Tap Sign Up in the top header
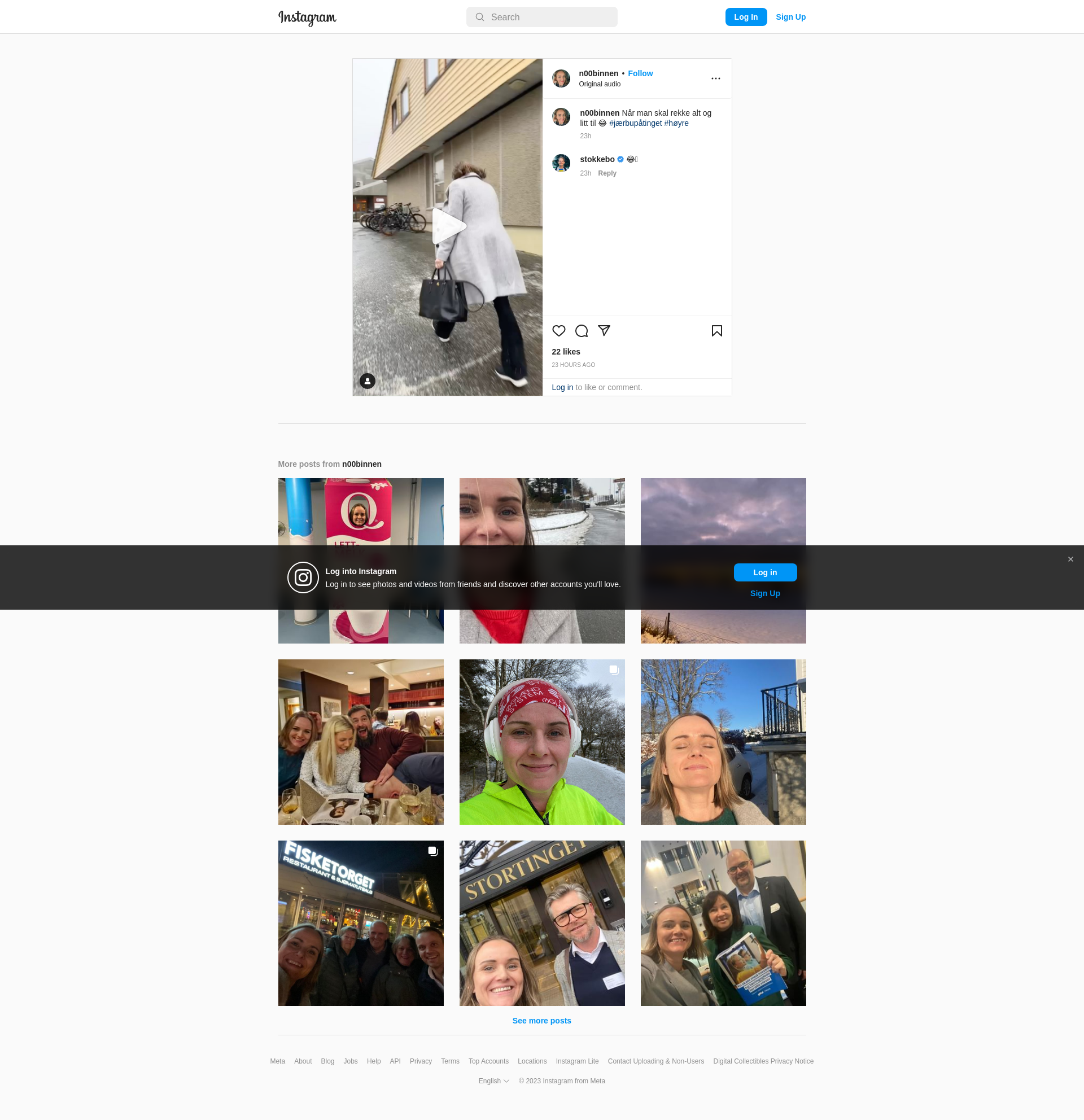The width and height of the screenshot is (1084, 1120). point(790,17)
